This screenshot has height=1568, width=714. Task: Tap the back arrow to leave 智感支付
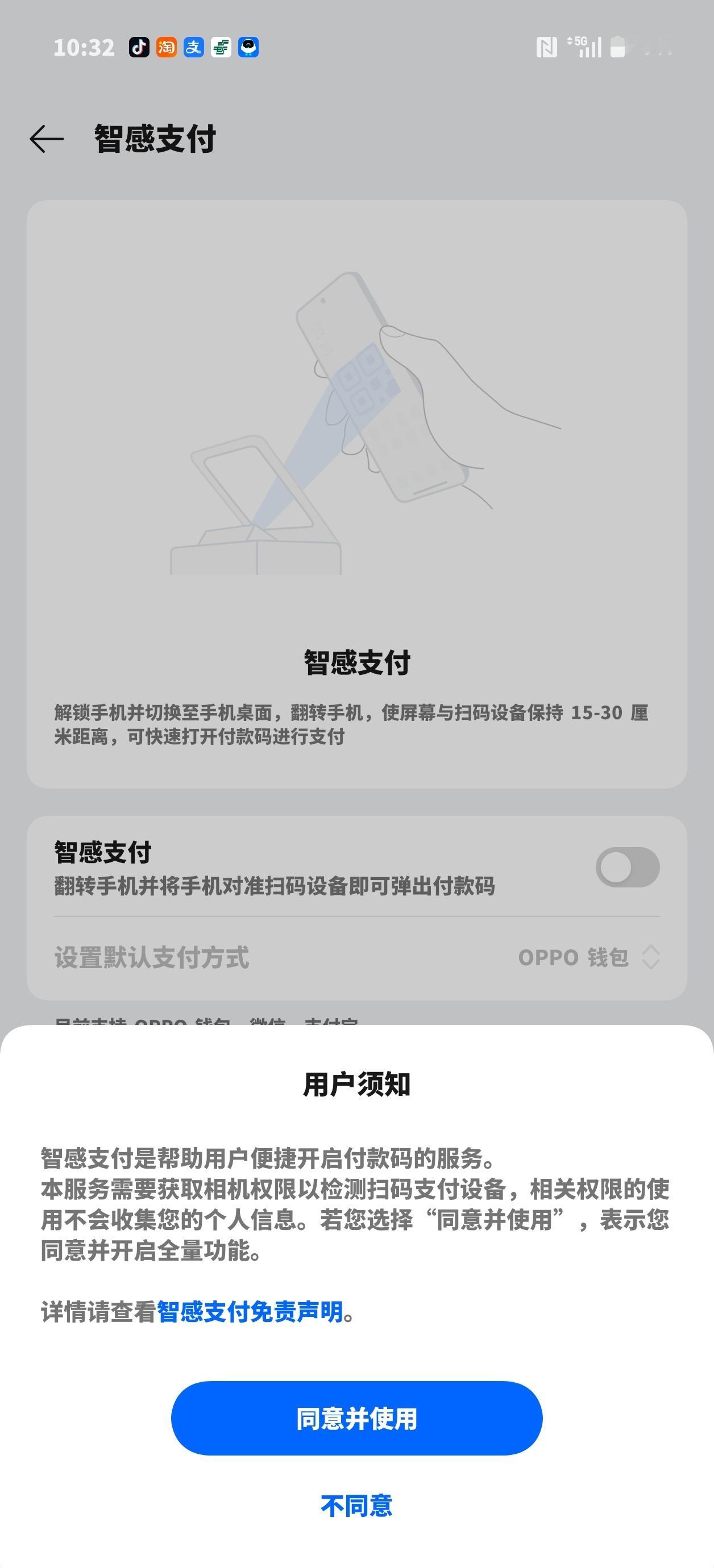[46, 139]
